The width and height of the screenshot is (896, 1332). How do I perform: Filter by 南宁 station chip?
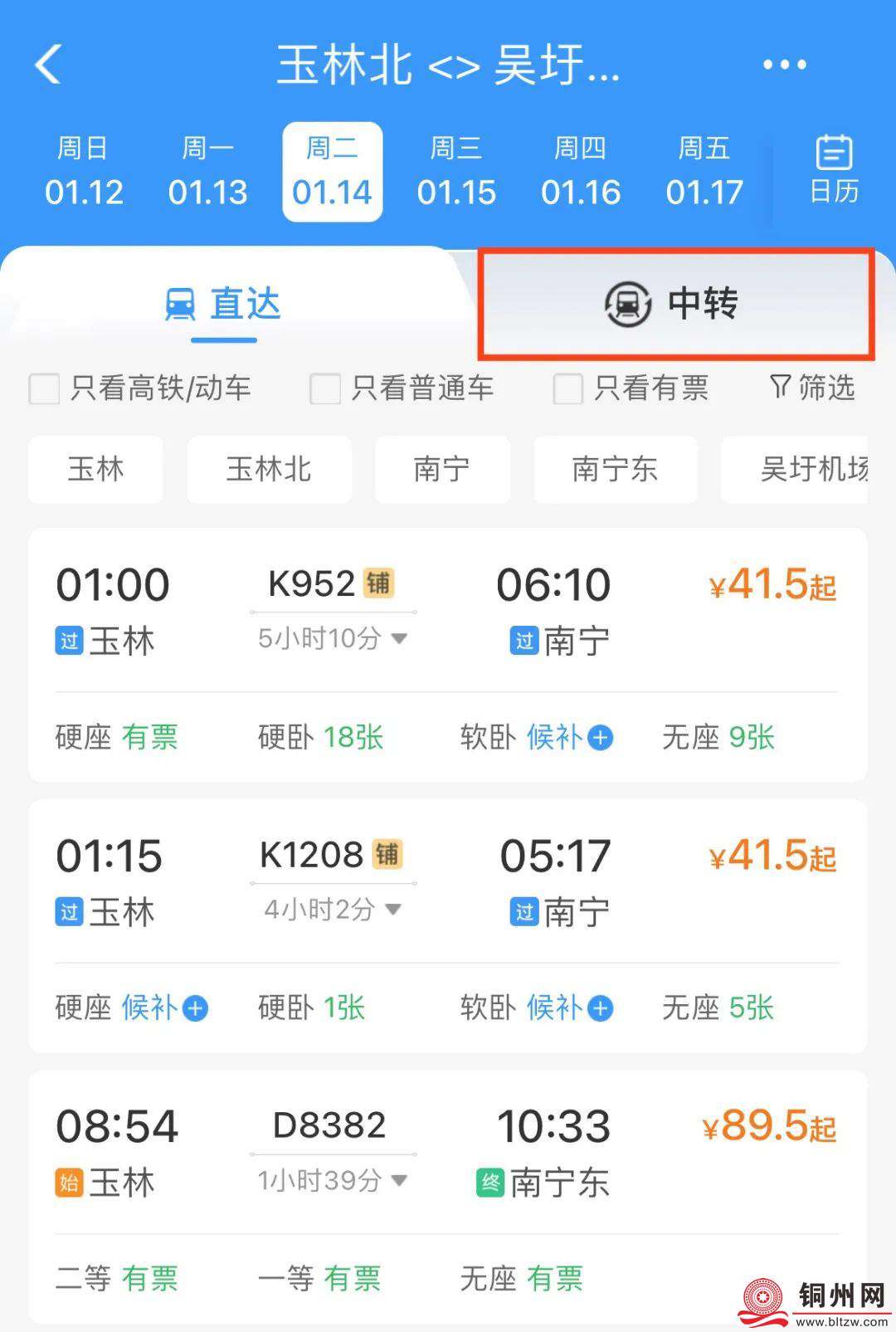pyautogui.click(x=442, y=470)
